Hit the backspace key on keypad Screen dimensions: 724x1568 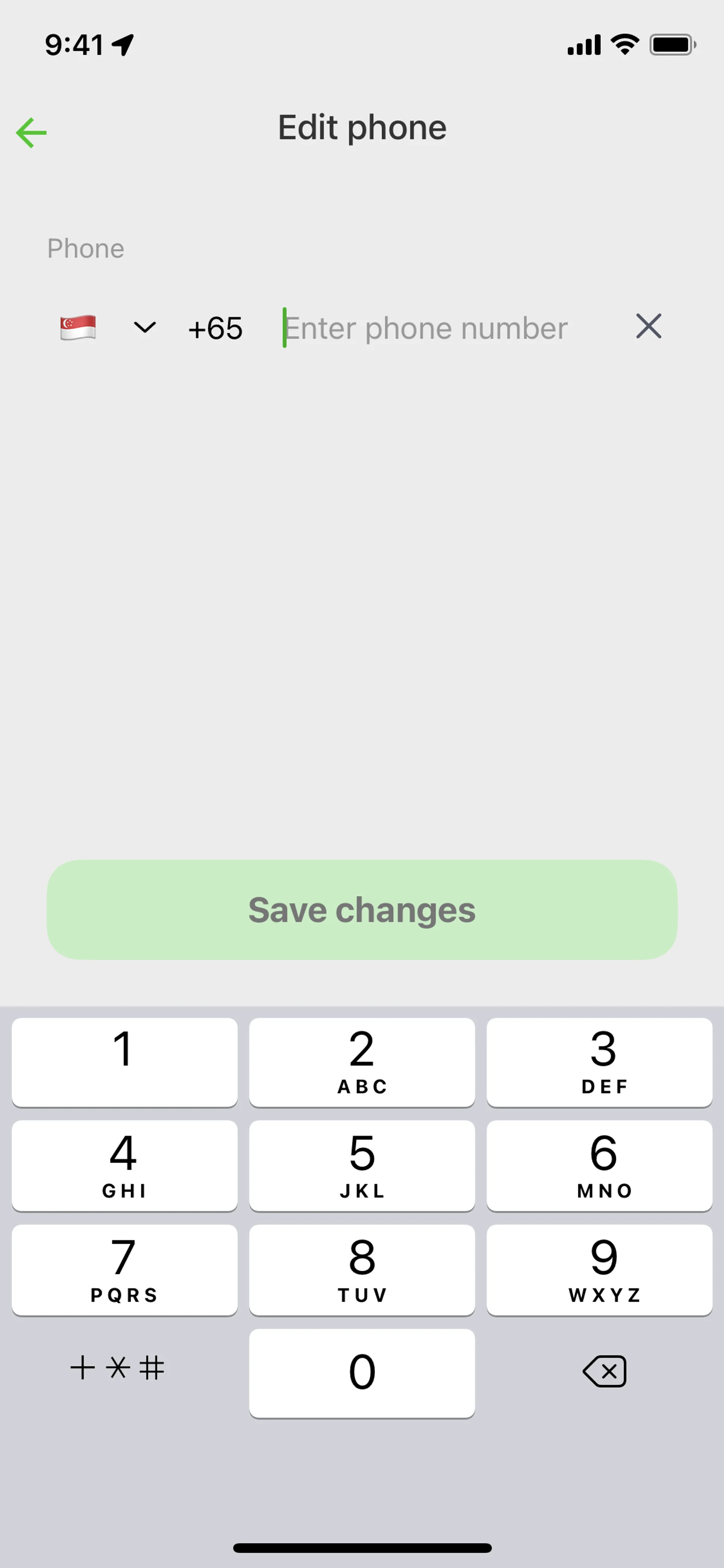coord(604,1371)
